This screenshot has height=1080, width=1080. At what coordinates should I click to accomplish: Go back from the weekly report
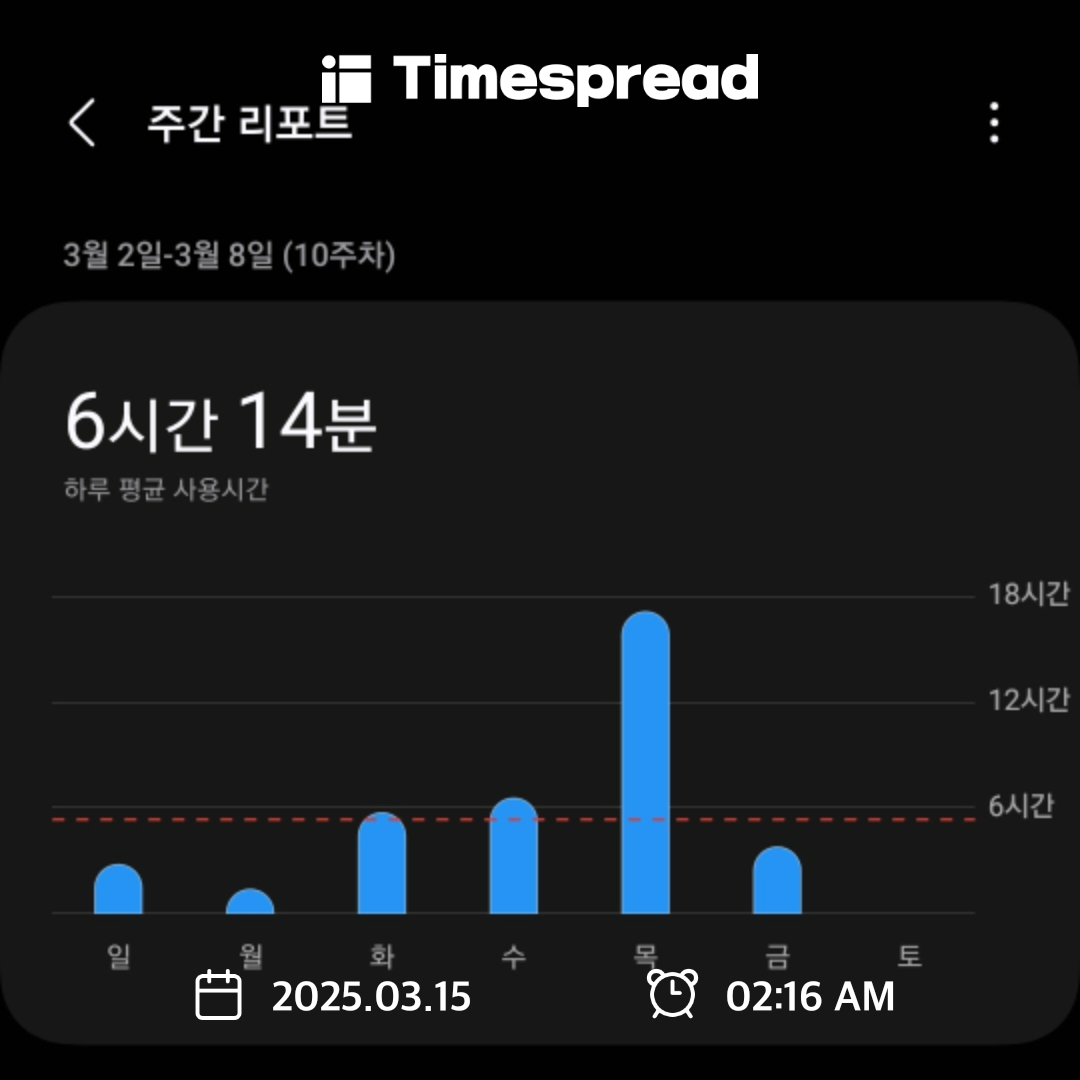click(82, 123)
